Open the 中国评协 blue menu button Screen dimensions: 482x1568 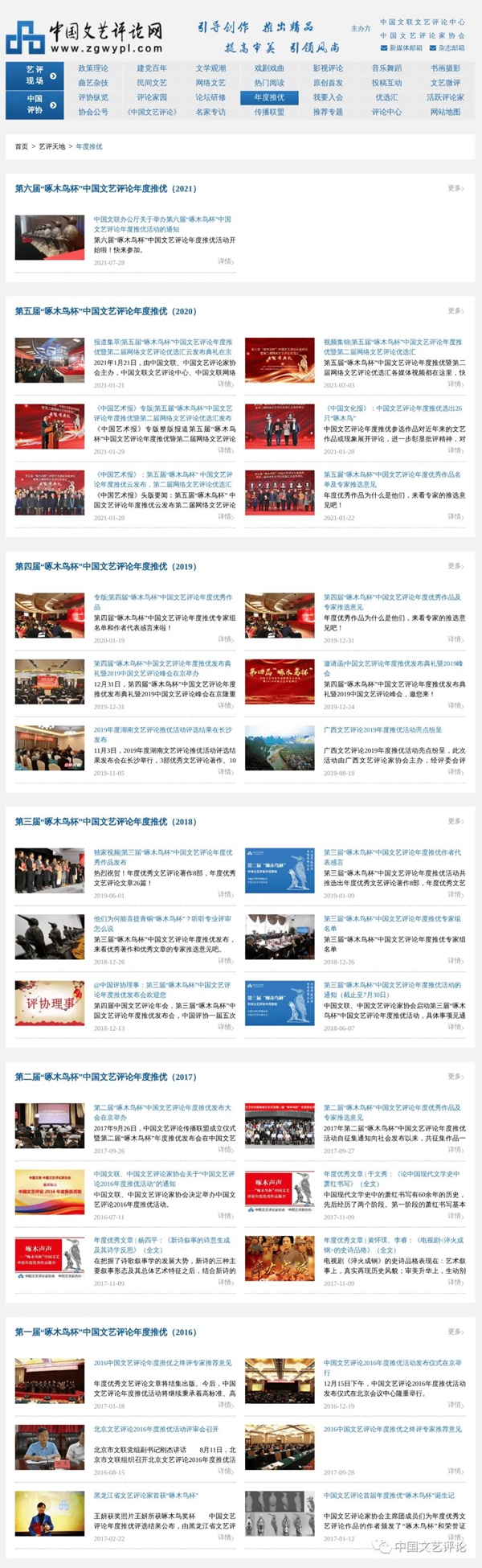point(35,105)
